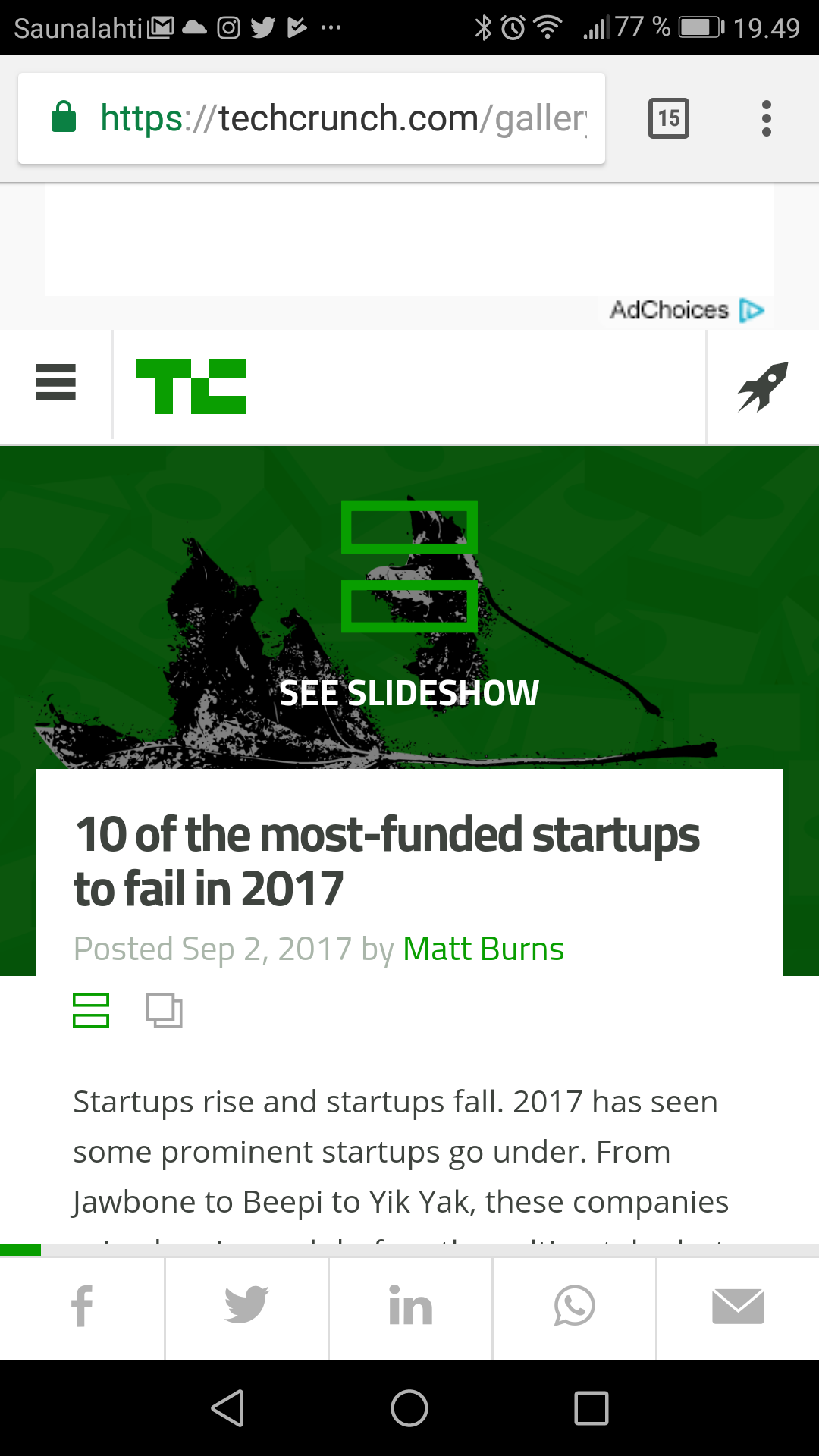The image size is (819, 1456).
Task: Share the article via WhatsApp
Action: pos(574,1307)
